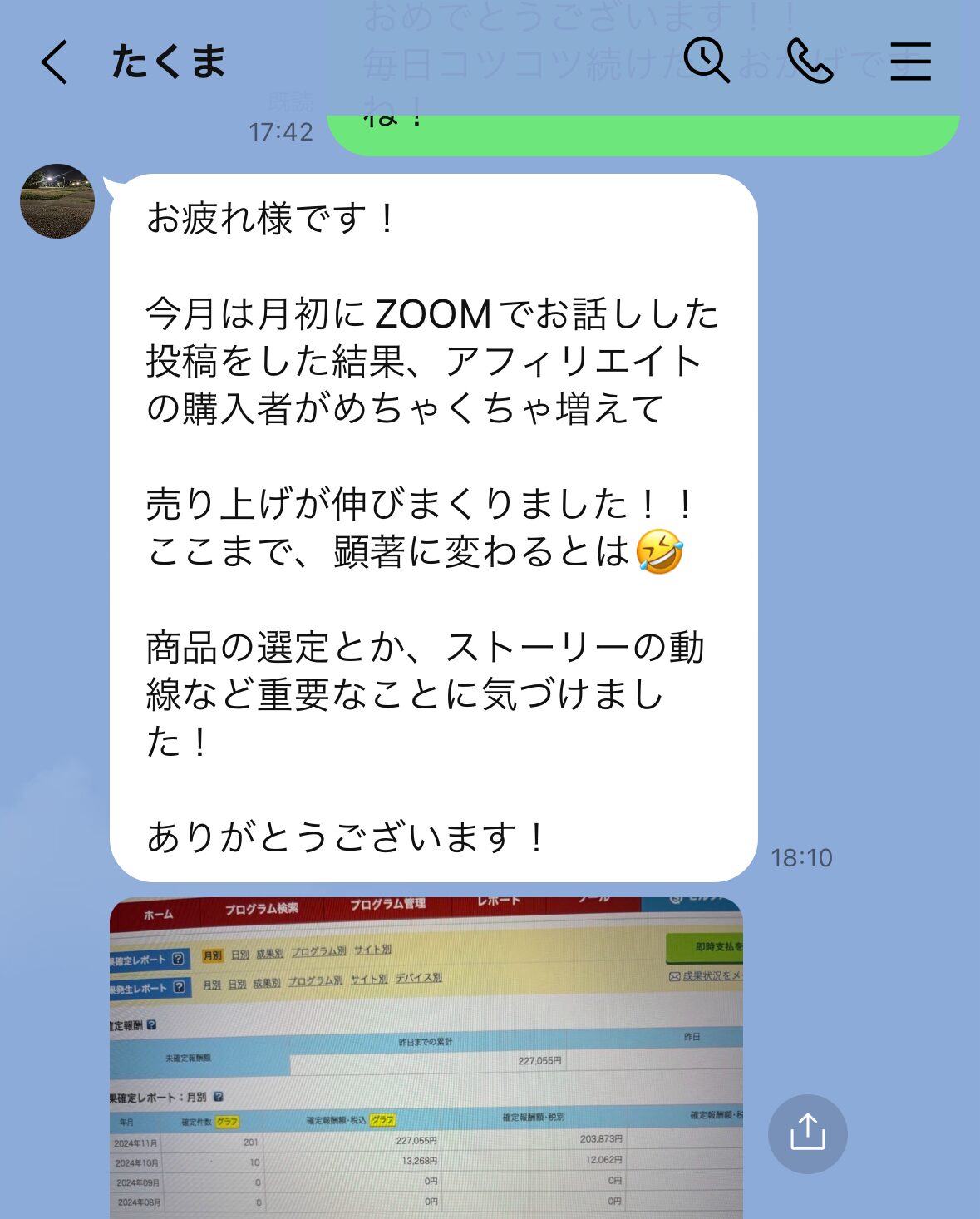Open the report screenshot image
Viewport: 980px width, 1219px height.
pyautogui.click(x=426, y=1058)
